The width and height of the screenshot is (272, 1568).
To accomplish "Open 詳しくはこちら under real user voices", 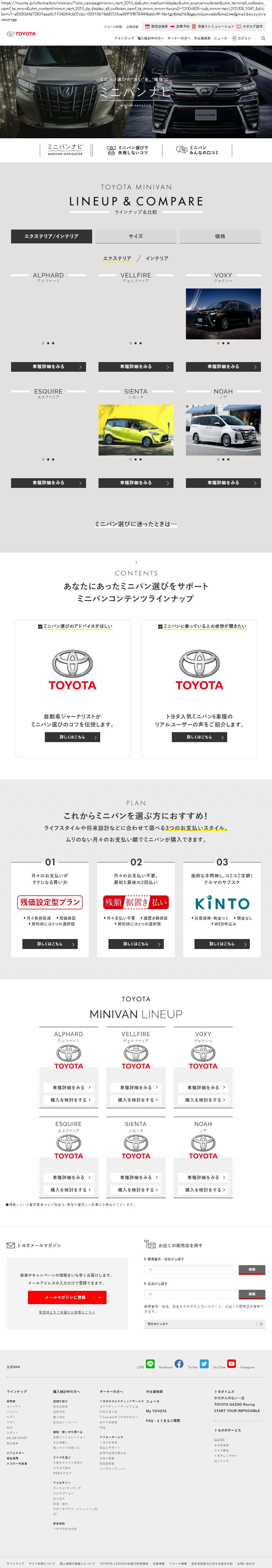I will [199, 737].
